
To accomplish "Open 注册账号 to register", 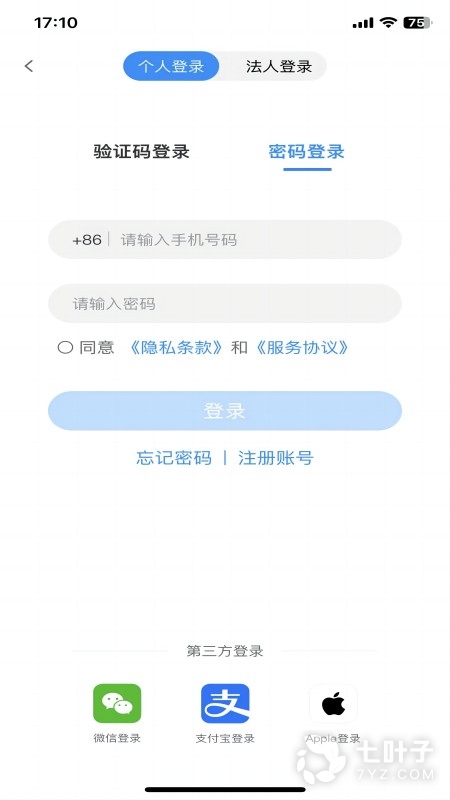I will 276,458.
